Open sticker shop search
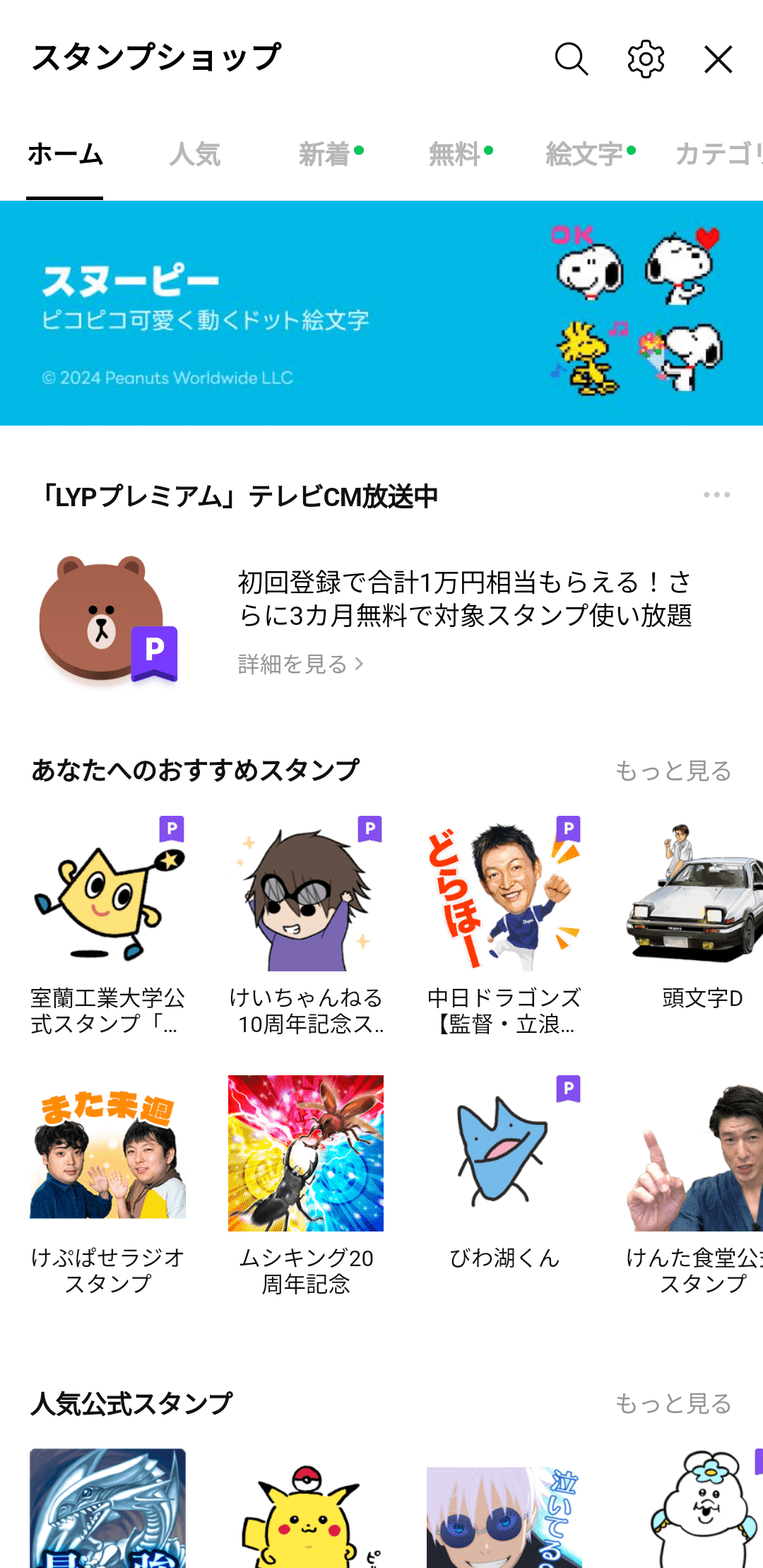 pyautogui.click(x=571, y=59)
